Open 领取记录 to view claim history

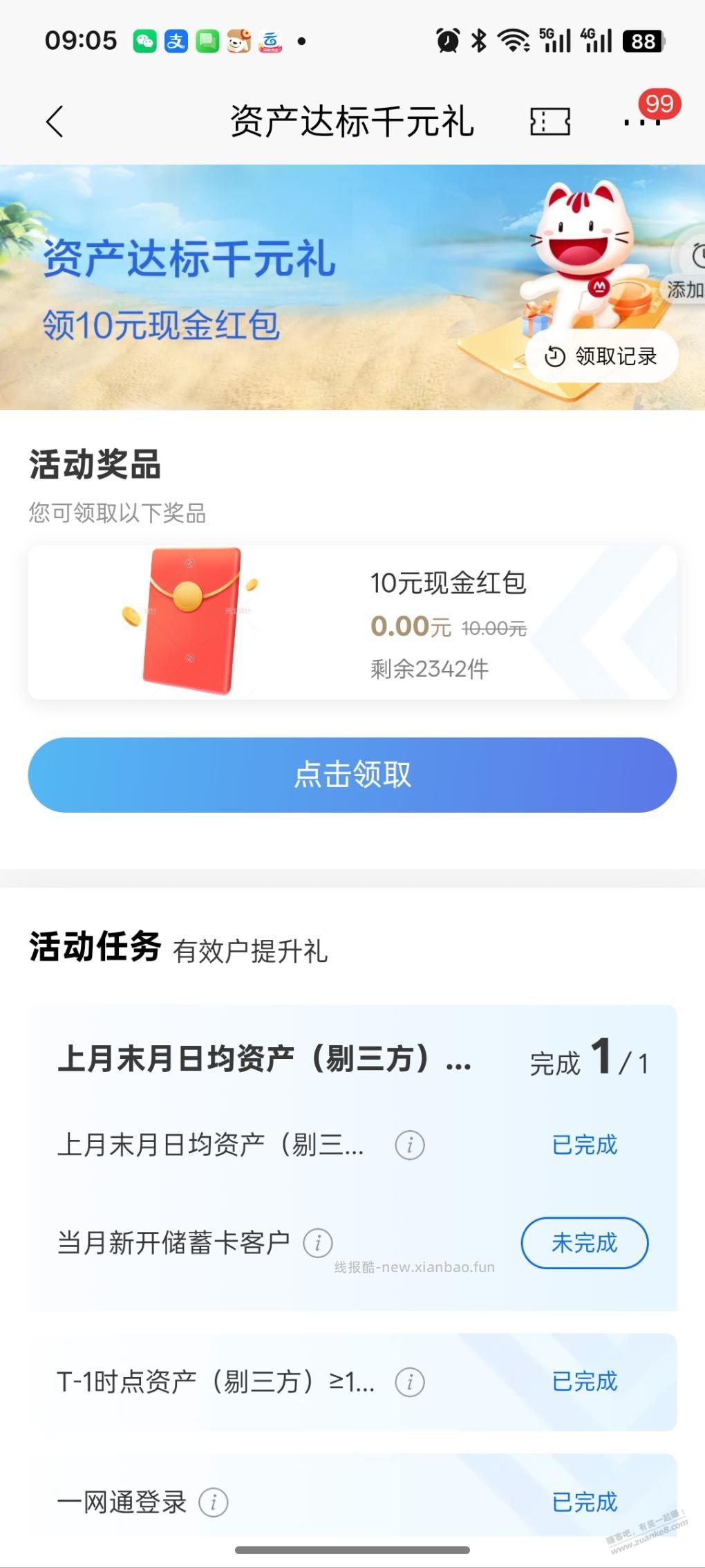tap(615, 355)
